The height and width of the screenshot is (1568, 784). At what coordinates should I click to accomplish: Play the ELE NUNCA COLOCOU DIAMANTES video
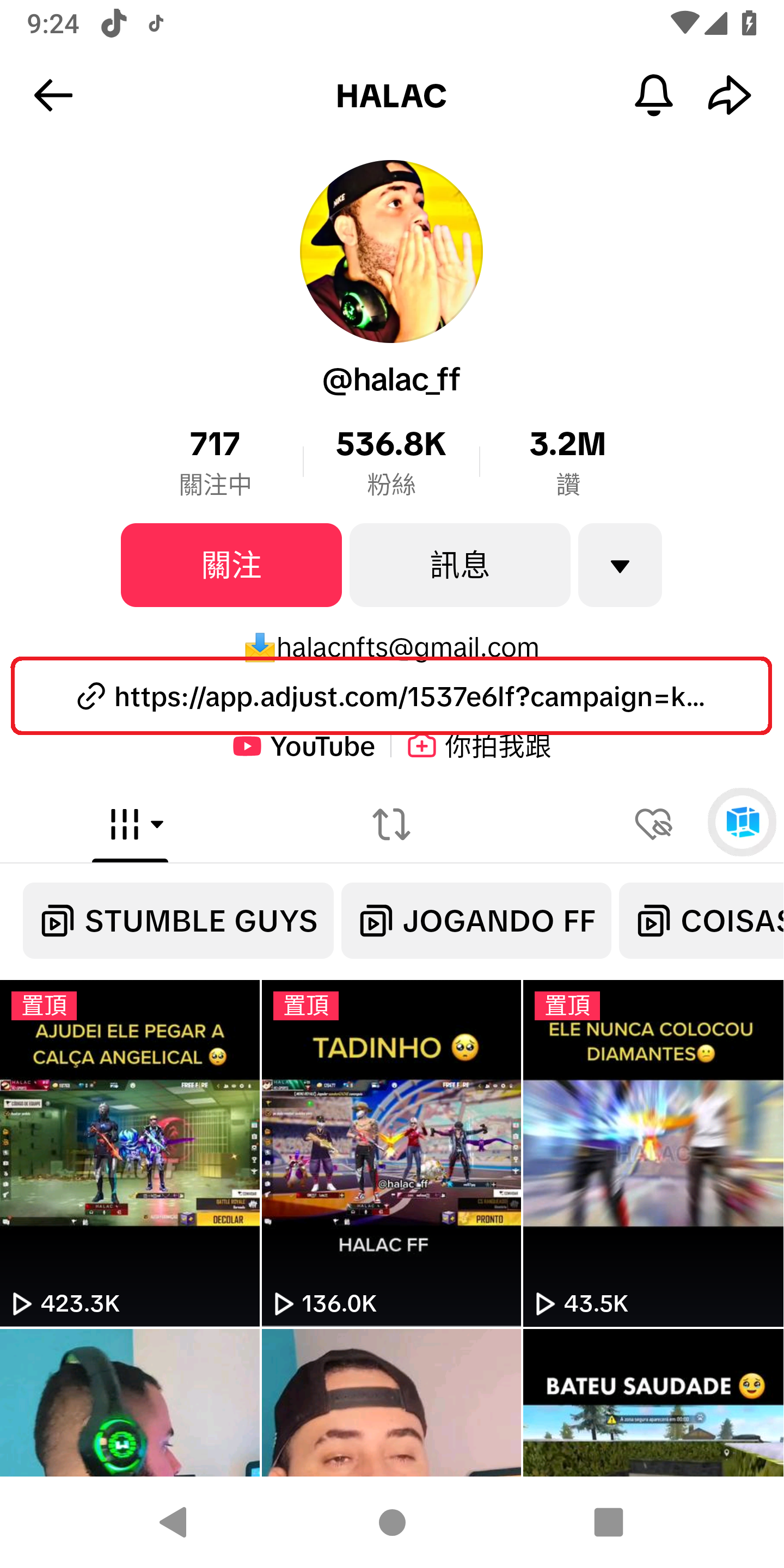[x=653, y=1152]
